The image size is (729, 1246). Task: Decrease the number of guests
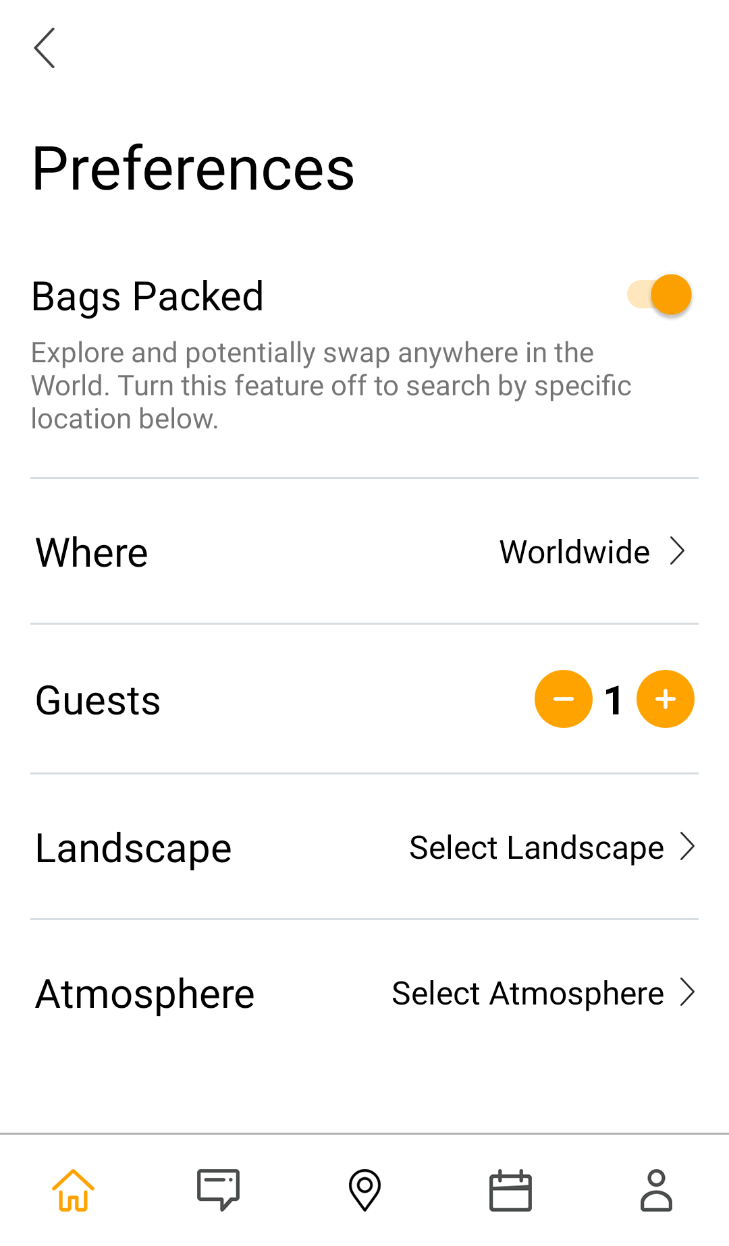tap(564, 699)
